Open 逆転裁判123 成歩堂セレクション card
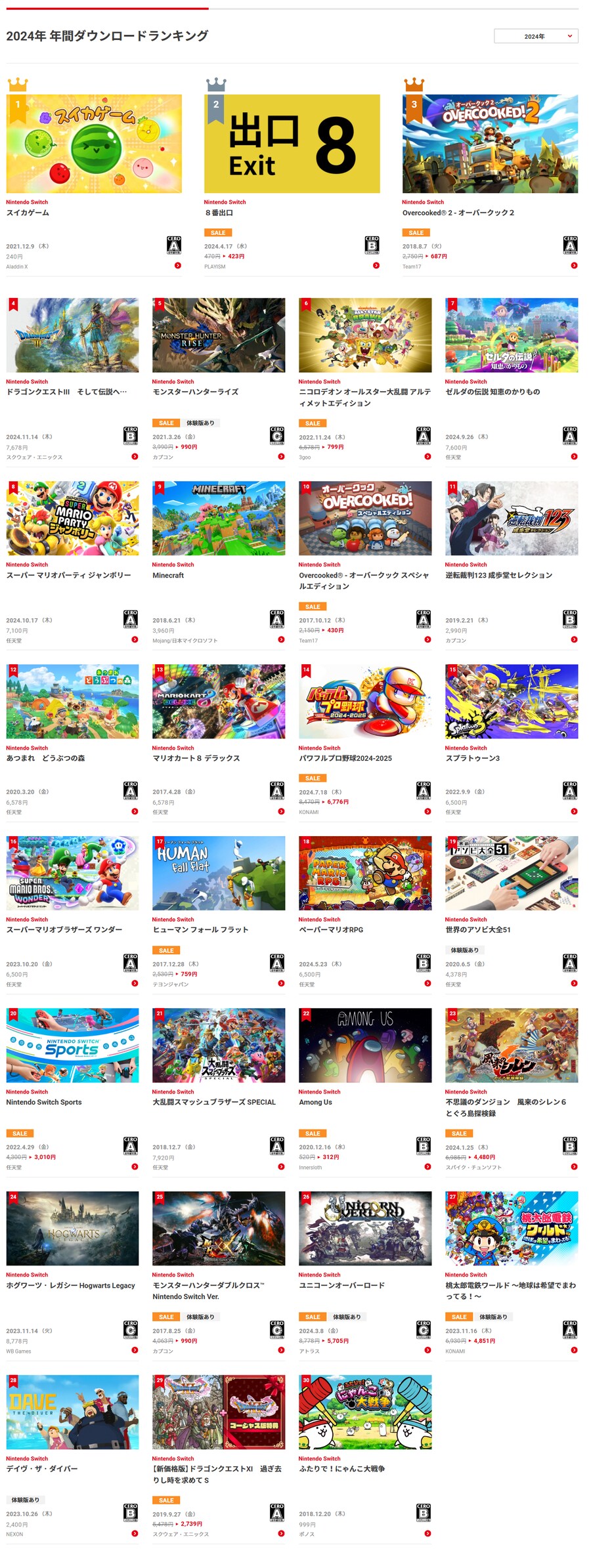 tap(512, 519)
